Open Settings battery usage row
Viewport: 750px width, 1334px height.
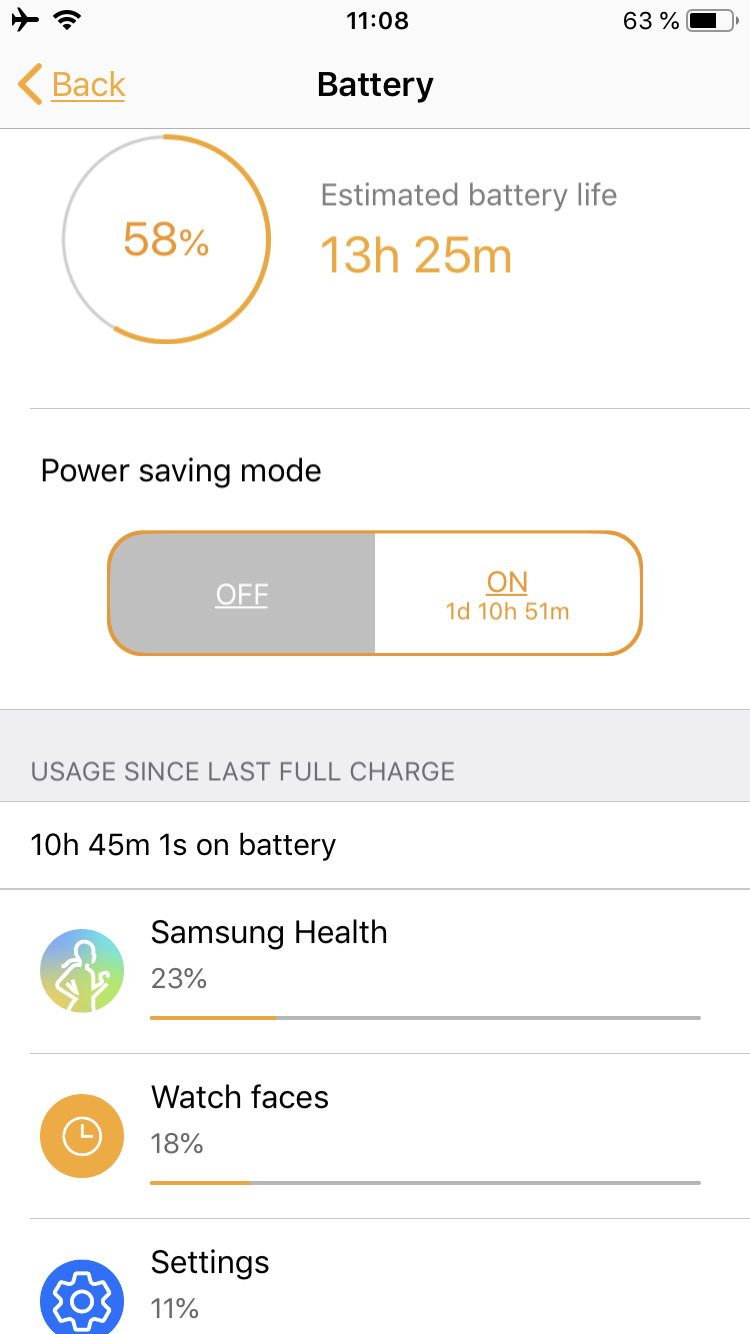pos(375,1277)
